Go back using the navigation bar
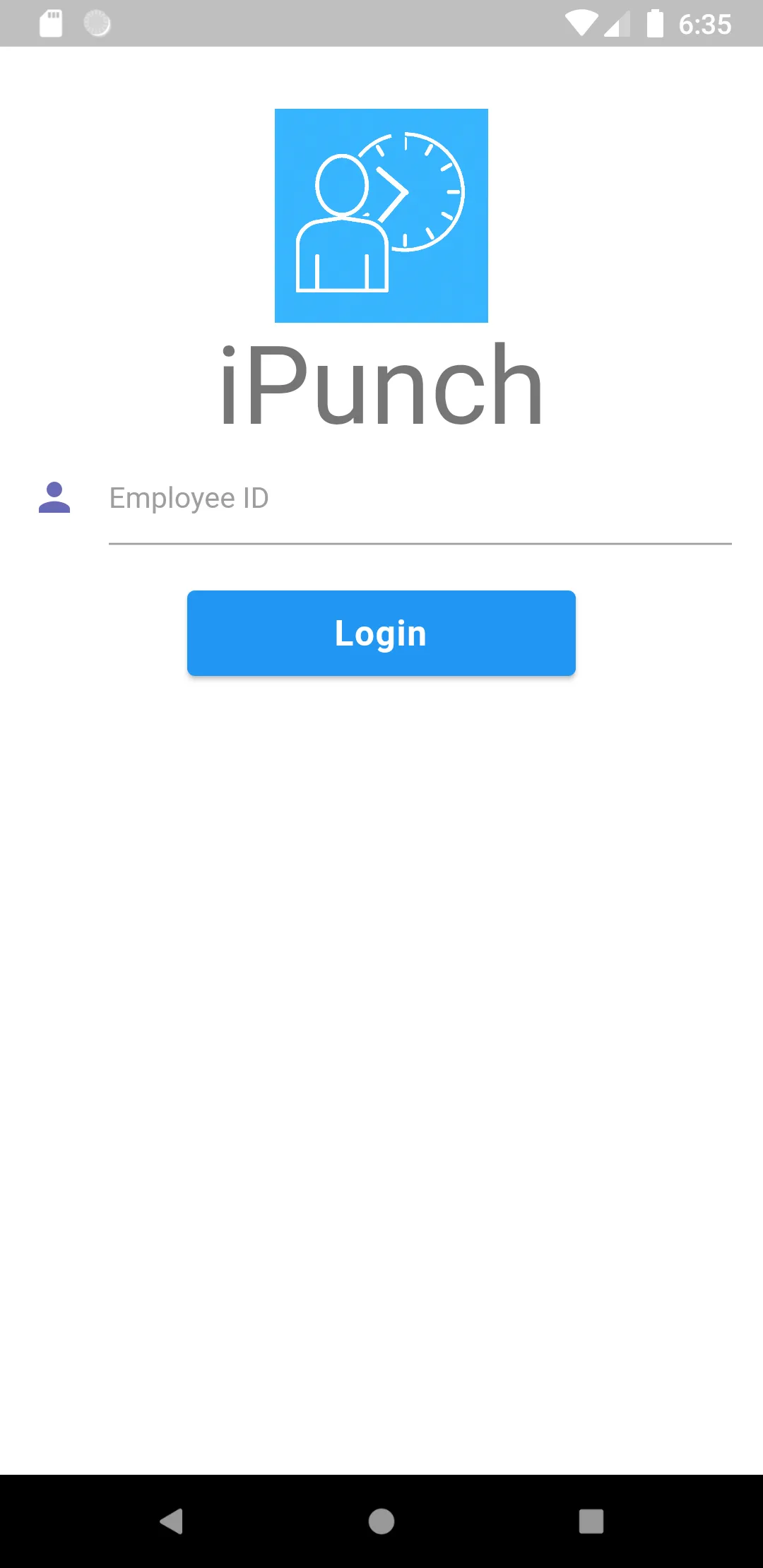 click(x=172, y=1521)
